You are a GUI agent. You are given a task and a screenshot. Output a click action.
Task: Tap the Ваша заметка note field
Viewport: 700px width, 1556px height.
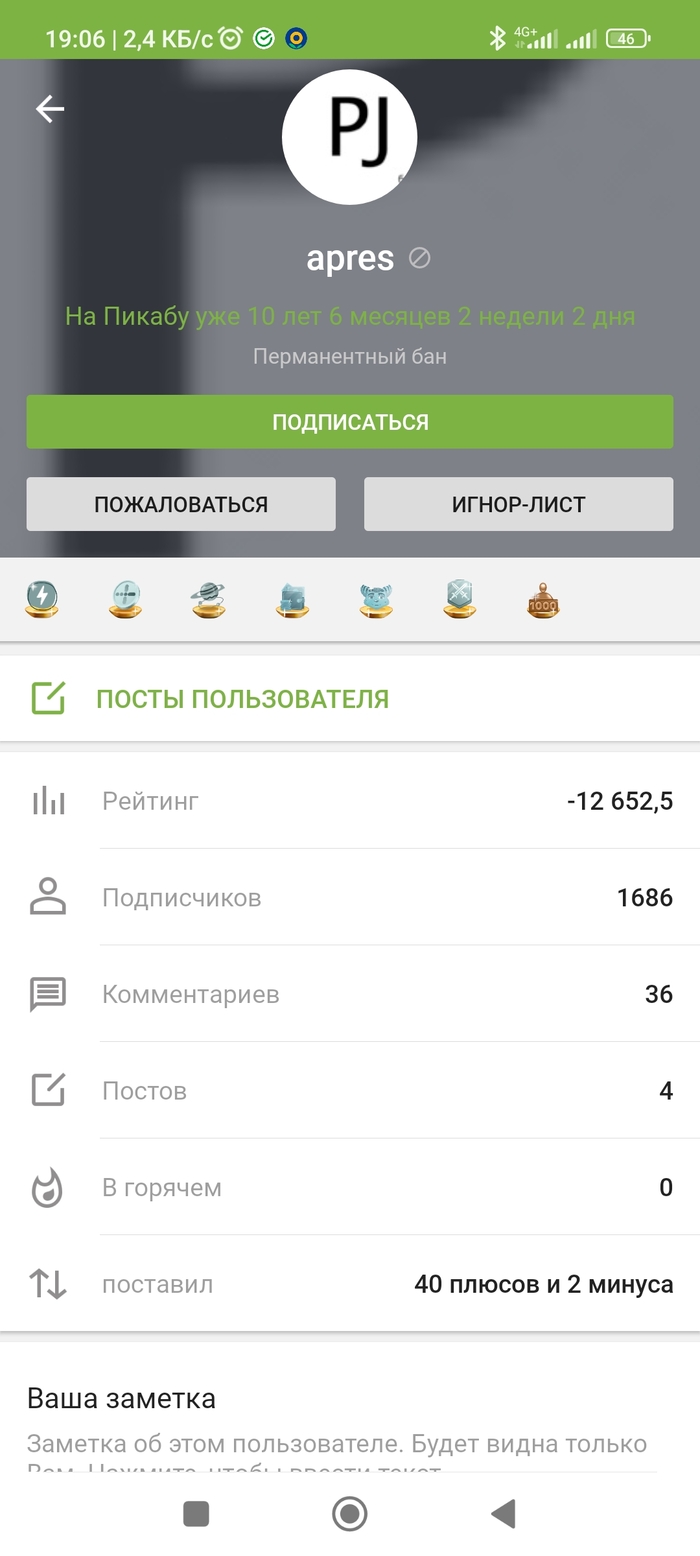tap(340, 1444)
